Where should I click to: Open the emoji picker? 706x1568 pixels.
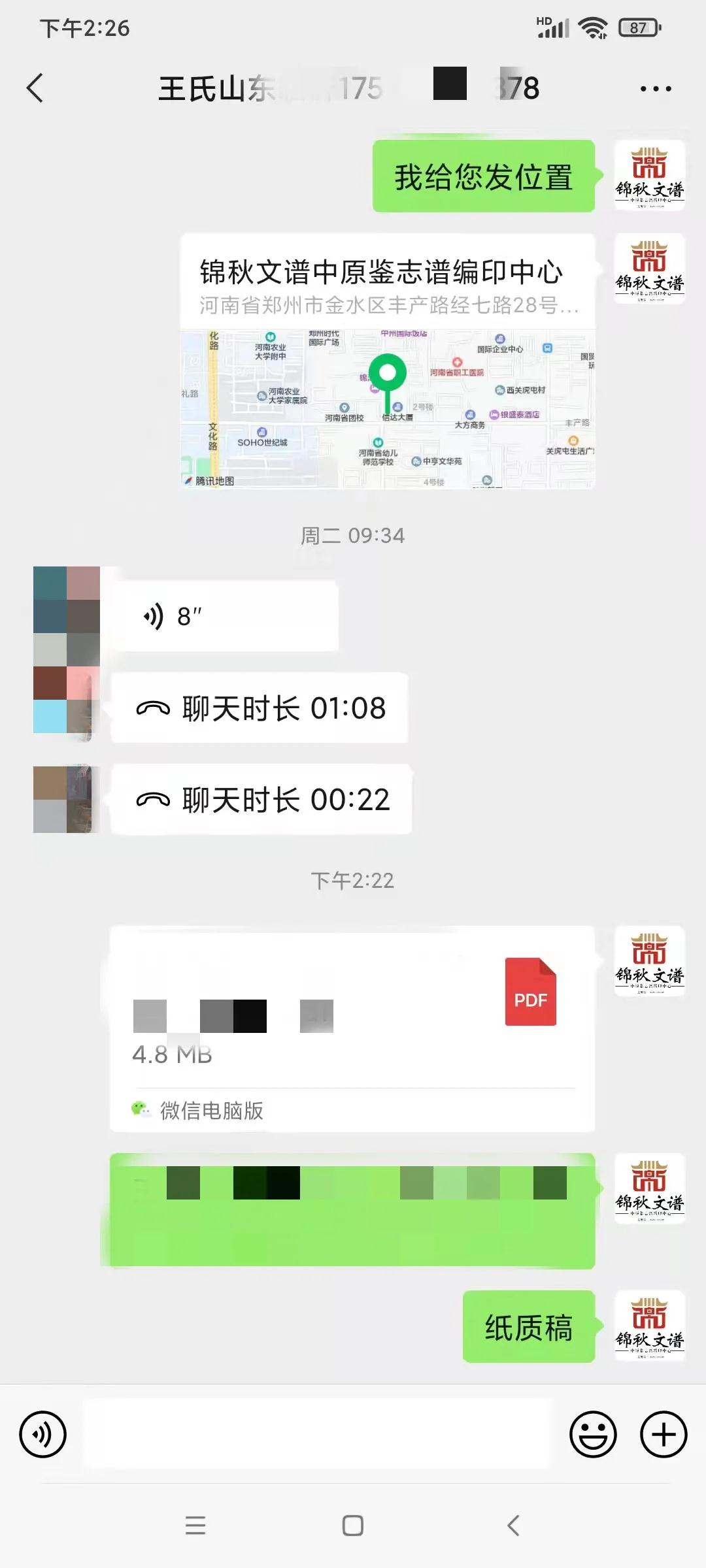(x=593, y=1435)
